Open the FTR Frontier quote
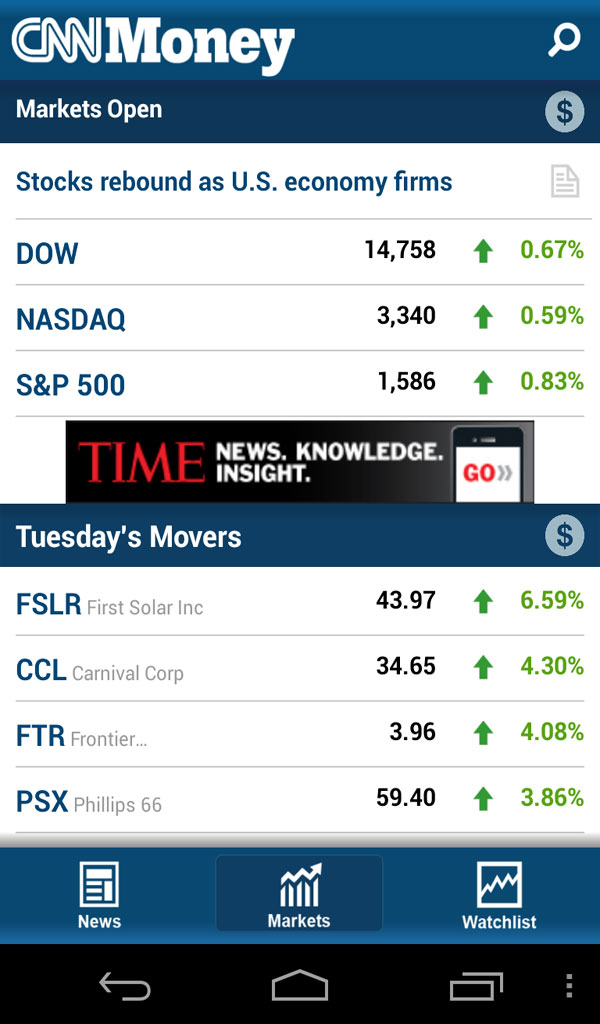 point(300,734)
